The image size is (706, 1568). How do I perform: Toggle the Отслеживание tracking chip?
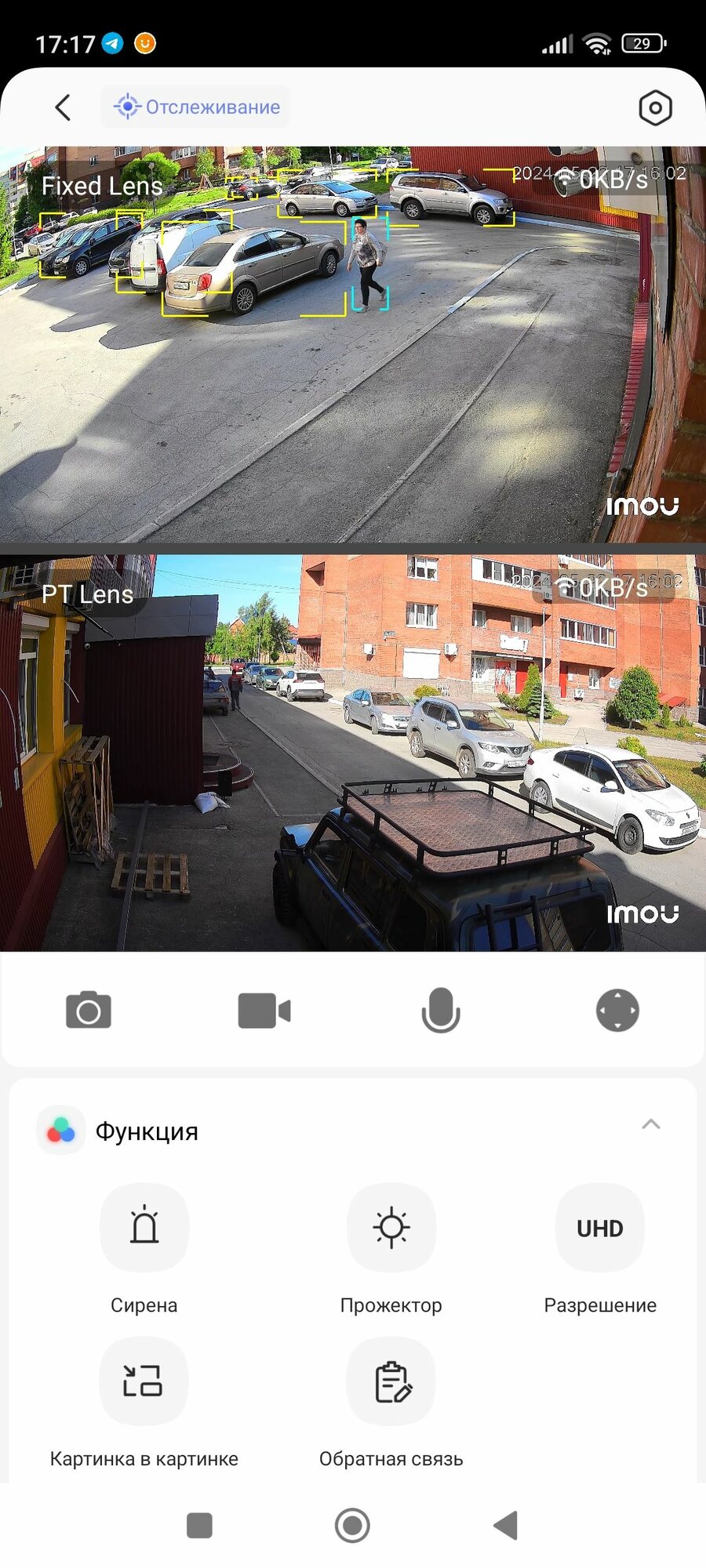coord(195,107)
